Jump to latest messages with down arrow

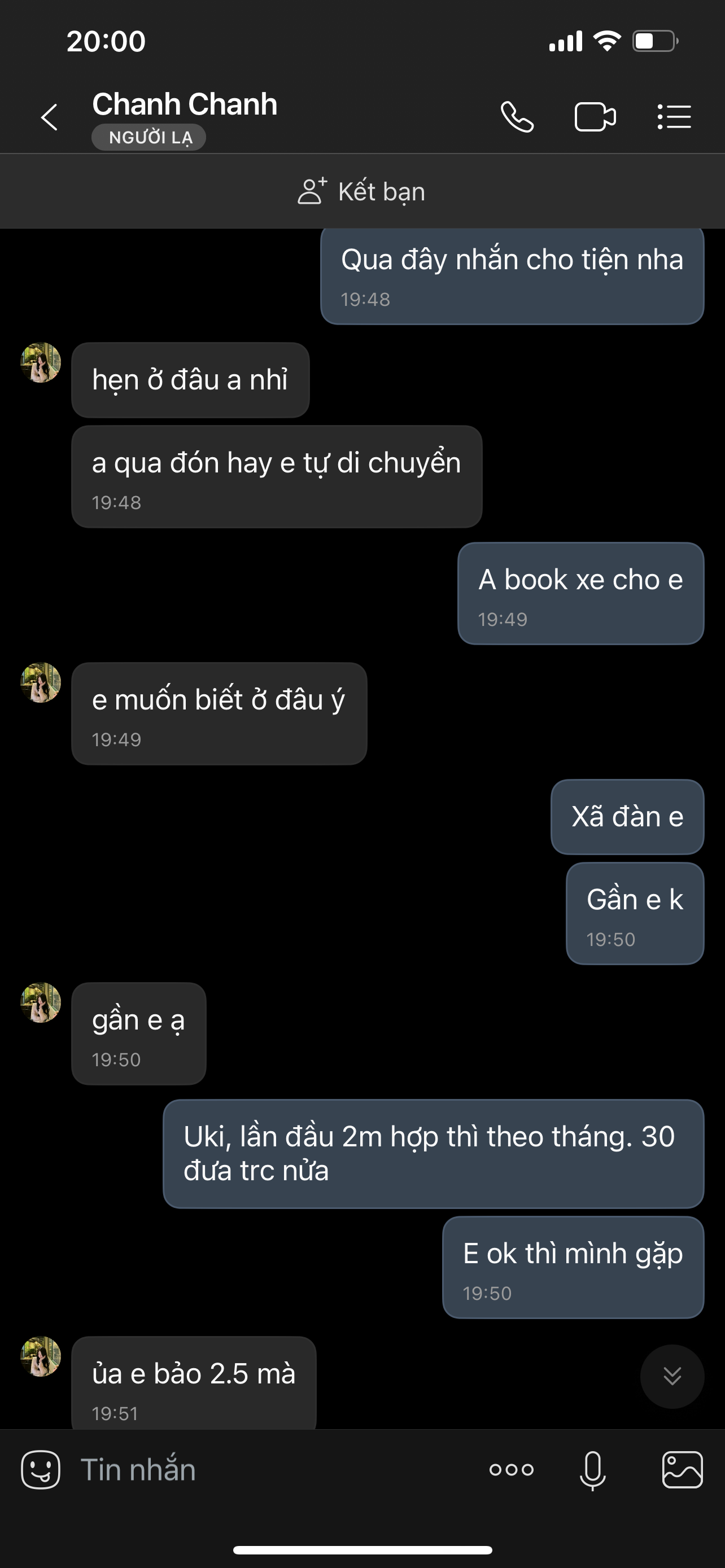[x=671, y=1376]
